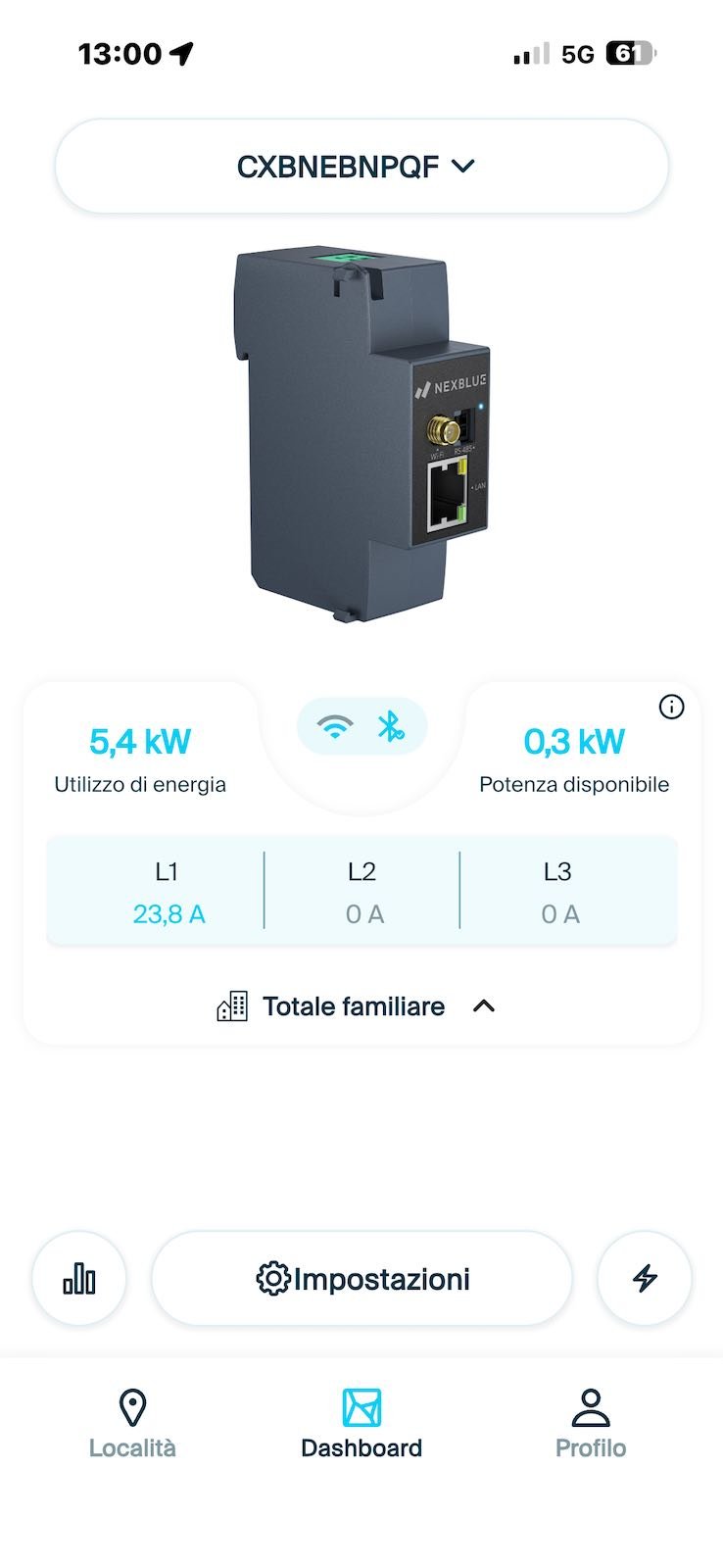Open the bar chart statistics button
Viewport: 723px width, 1568px height.
(x=79, y=1278)
